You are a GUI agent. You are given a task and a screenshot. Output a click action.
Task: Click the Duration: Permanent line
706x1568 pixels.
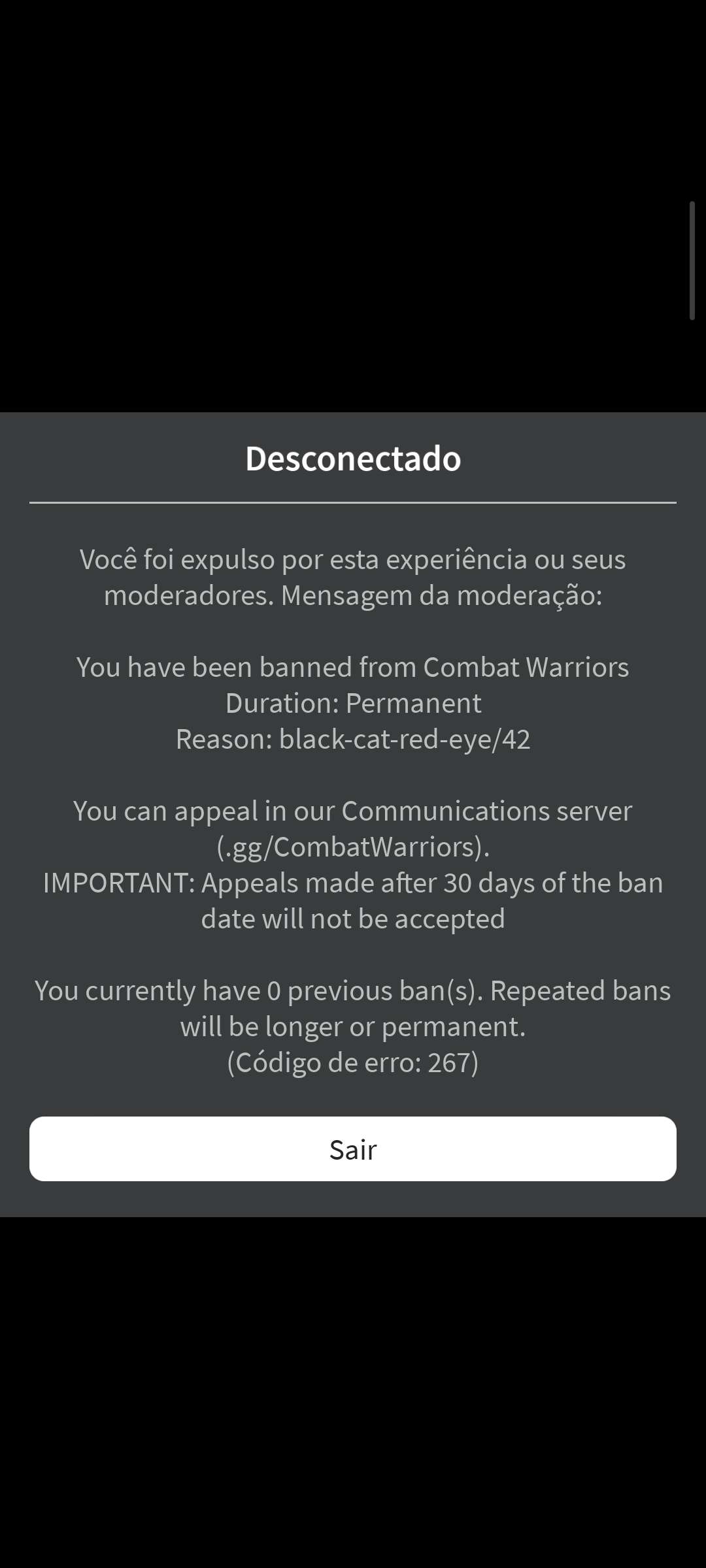tap(353, 703)
